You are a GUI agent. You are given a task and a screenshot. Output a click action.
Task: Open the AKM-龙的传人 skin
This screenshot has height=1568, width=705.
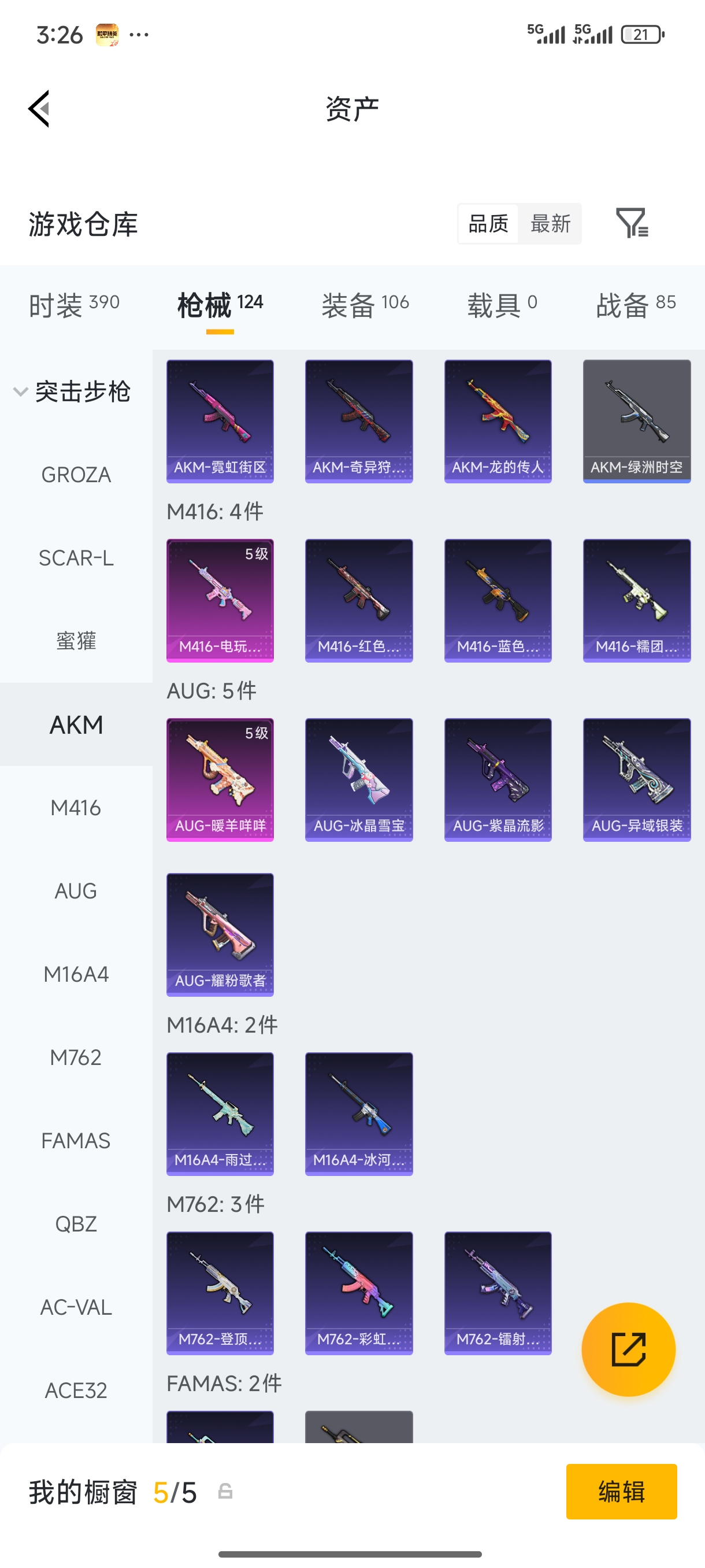pos(498,421)
